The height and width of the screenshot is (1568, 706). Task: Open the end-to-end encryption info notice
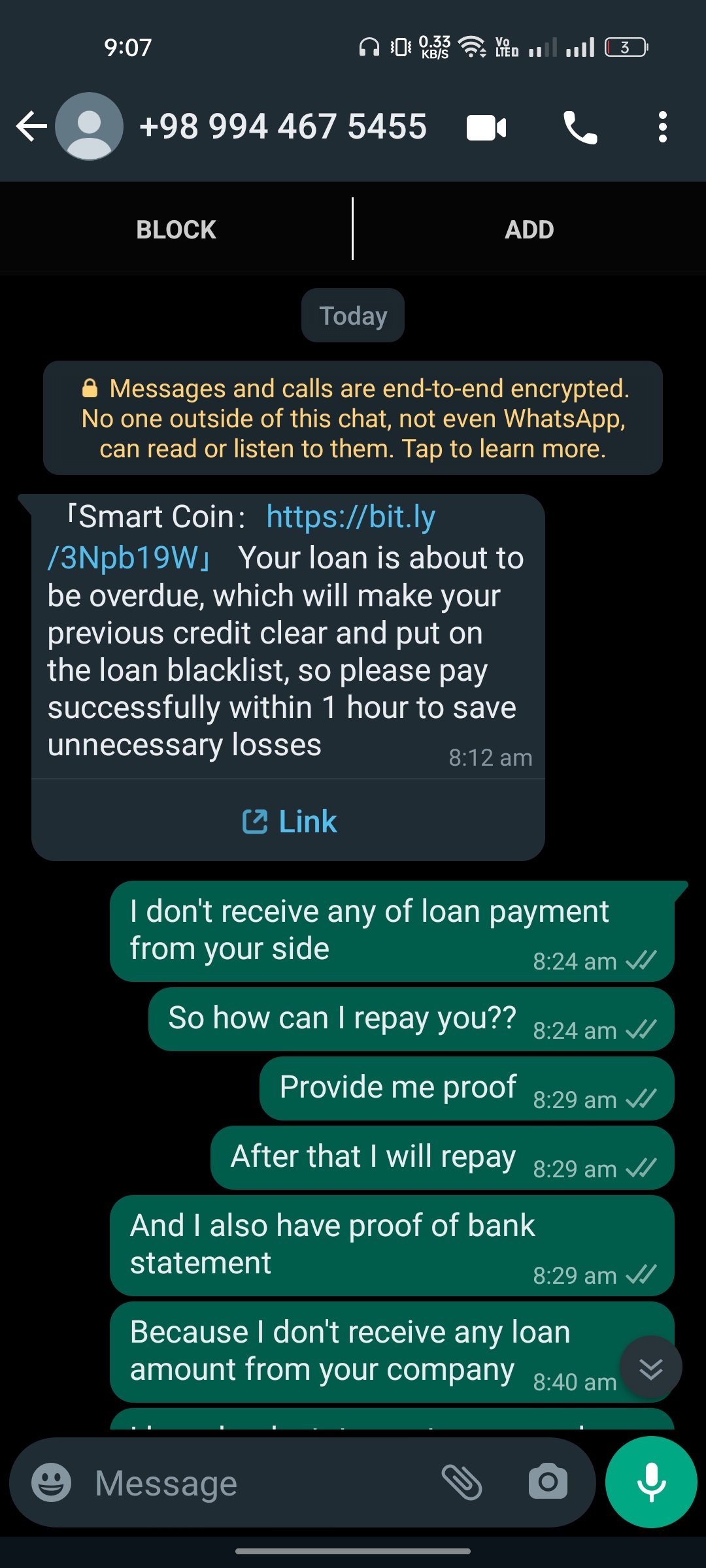click(x=353, y=418)
